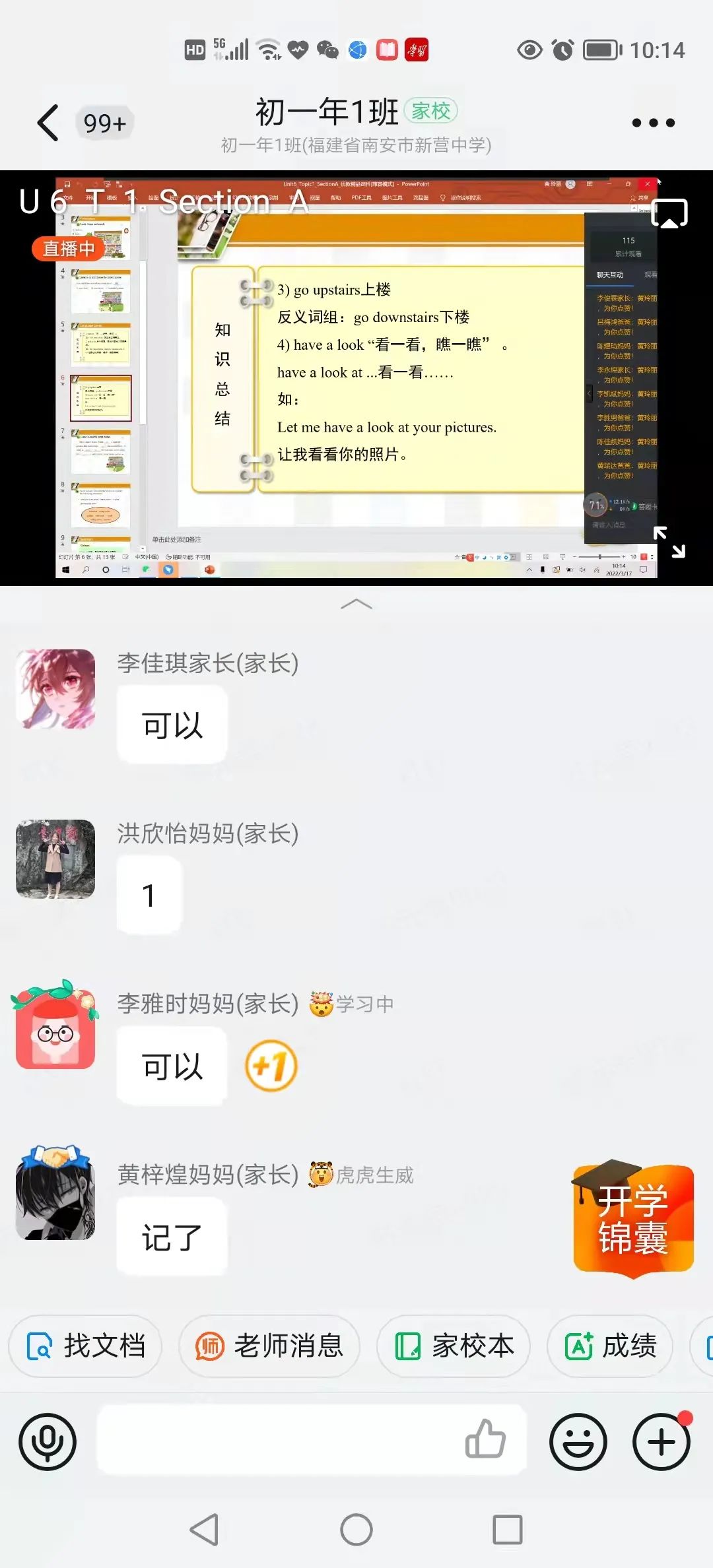Tap the +1 badge beside 李雅时妈妈's message
Image resolution: width=713 pixels, height=1568 pixels.
point(271,1065)
